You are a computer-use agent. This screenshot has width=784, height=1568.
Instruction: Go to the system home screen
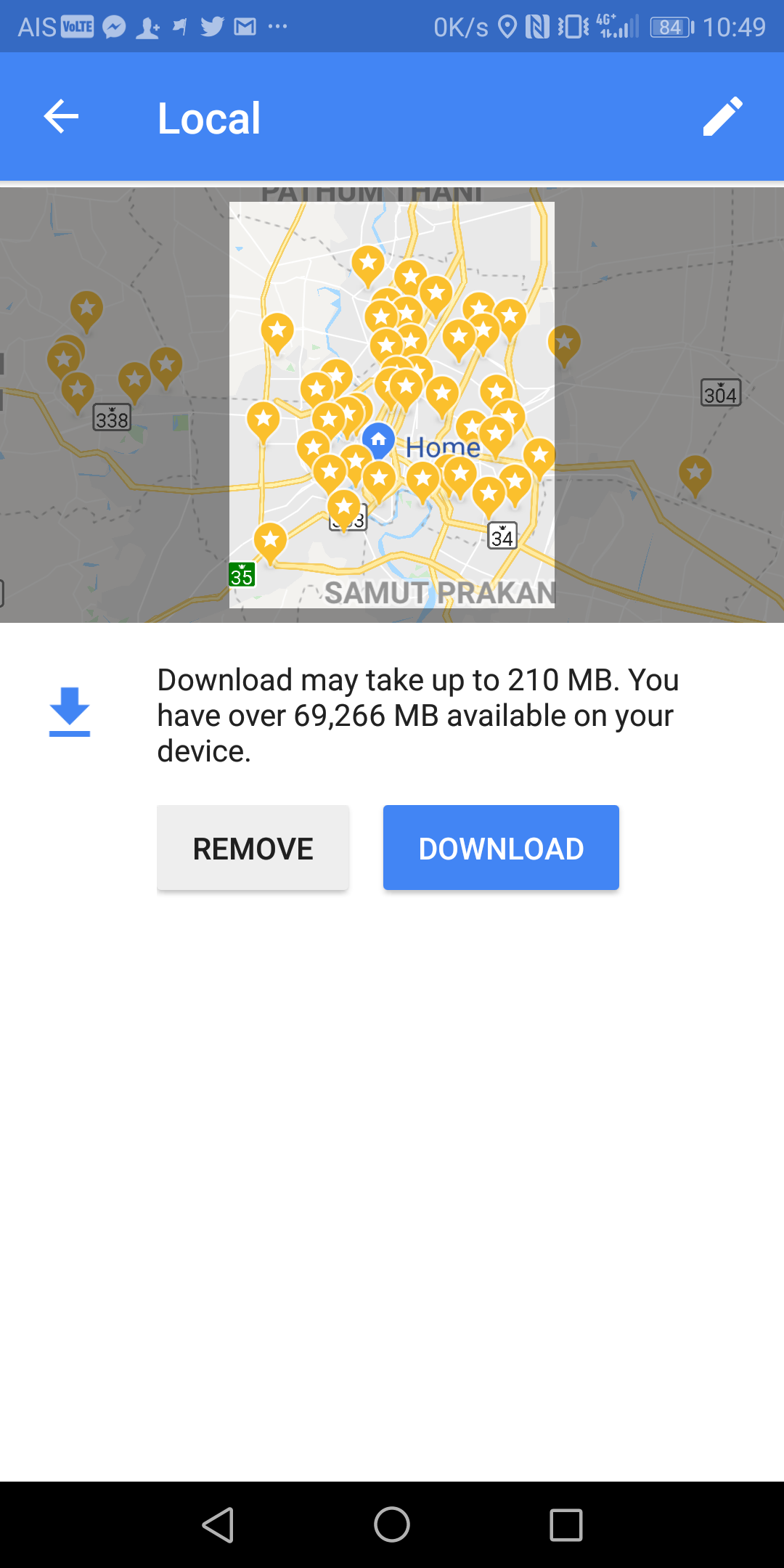pos(392,1524)
